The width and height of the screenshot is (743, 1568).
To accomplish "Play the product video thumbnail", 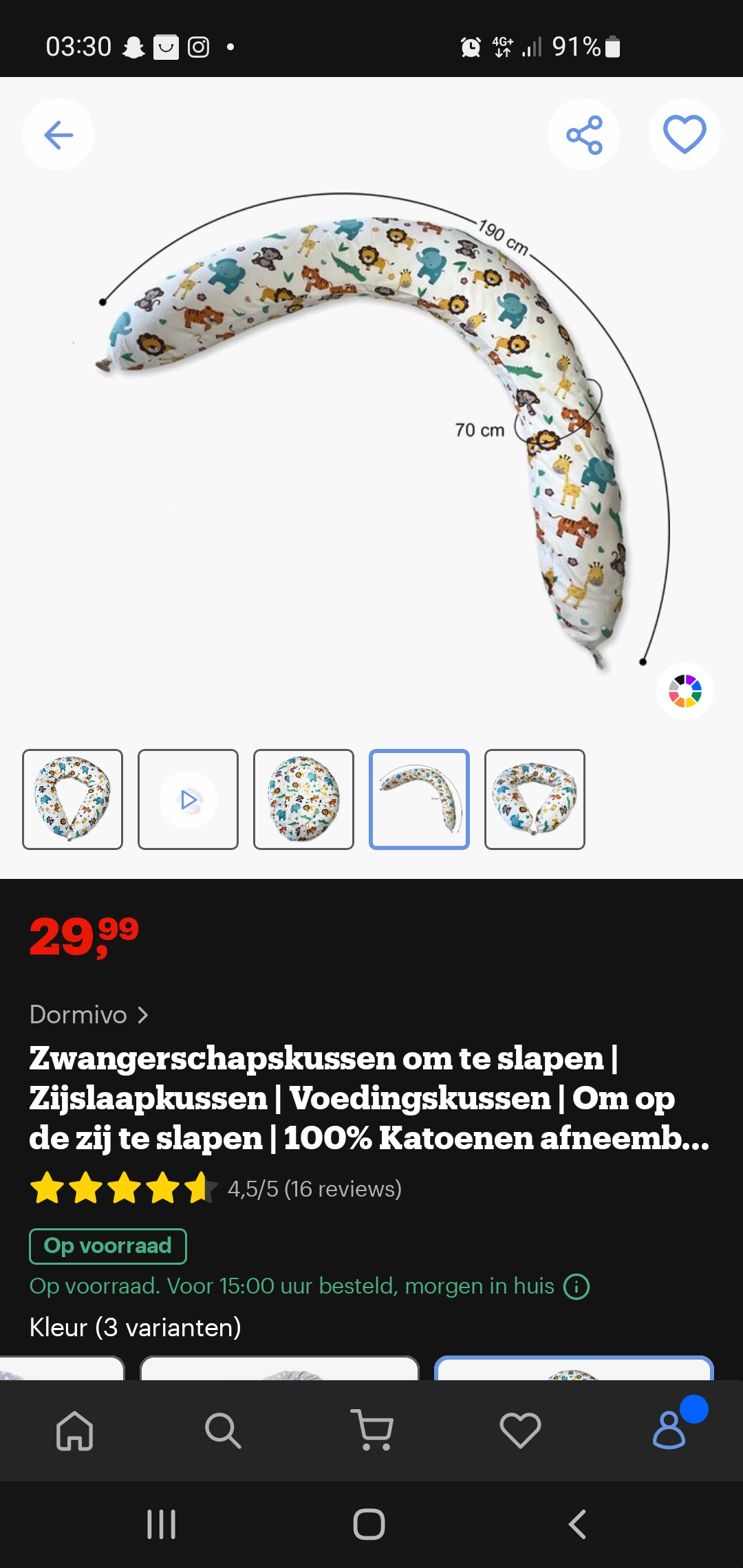I will pyautogui.click(x=189, y=799).
